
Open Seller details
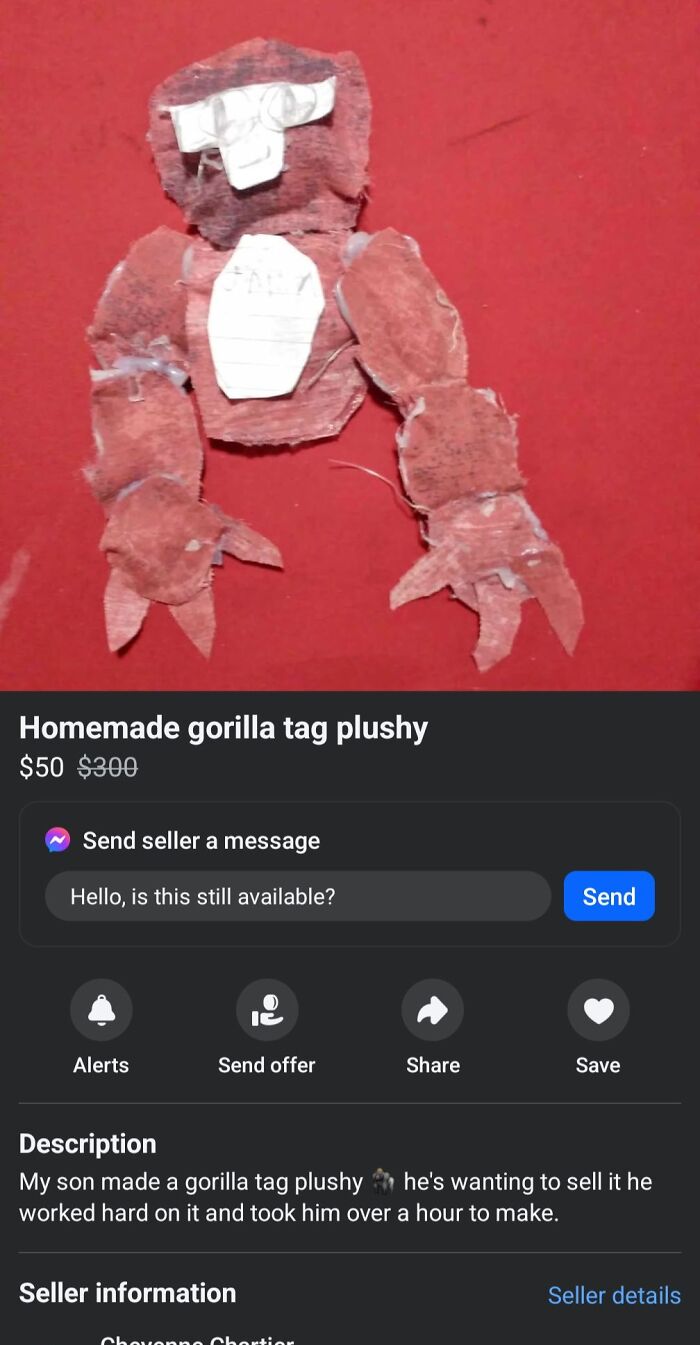(x=614, y=1295)
